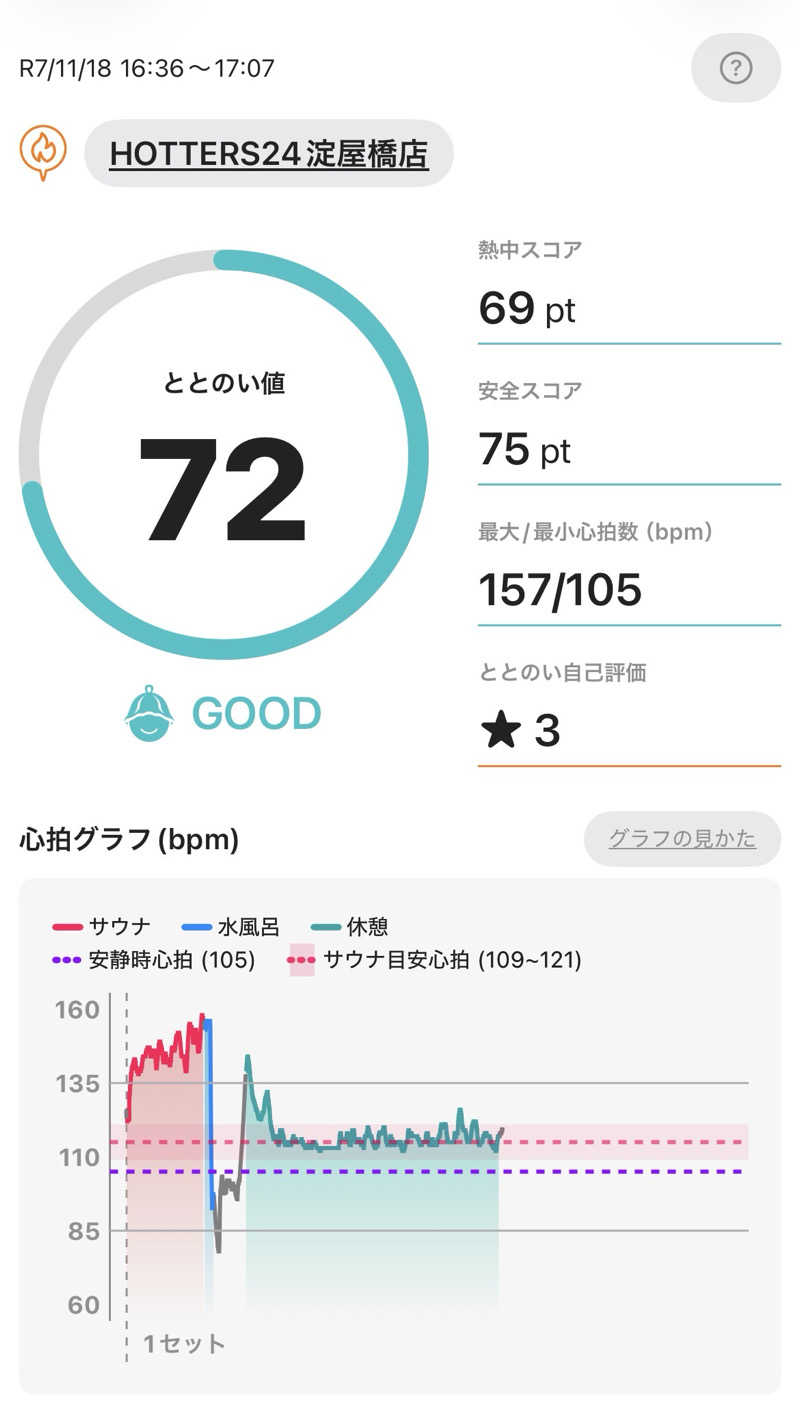Open the HOTTERS24 淀屋橋店 facility link
This screenshot has height=1410, width=800.
coord(269,154)
